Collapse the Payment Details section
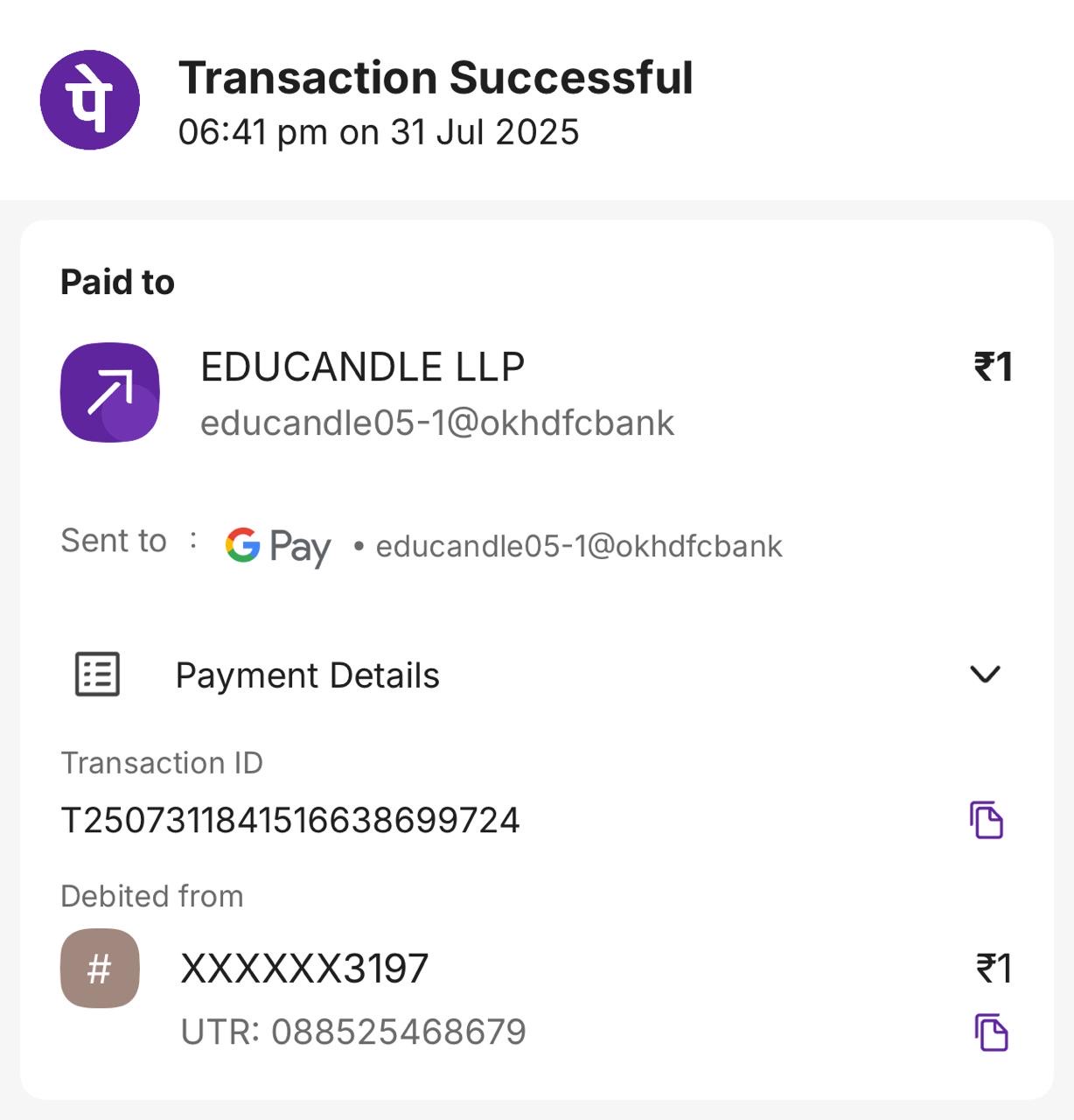The height and width of the screenshot is (1120, 1074). (x=985, y=675)
